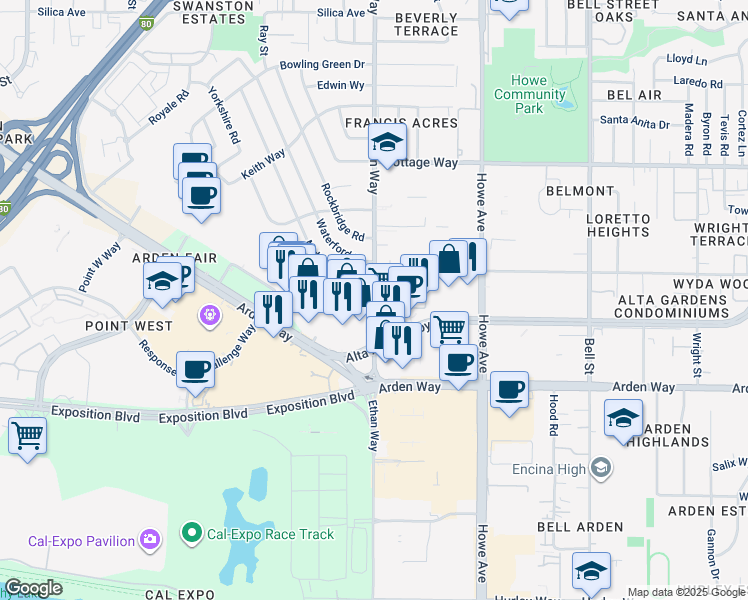
Task: Tap the Cal-Expo Race Track place icon
Action: (x=193, y=534)
